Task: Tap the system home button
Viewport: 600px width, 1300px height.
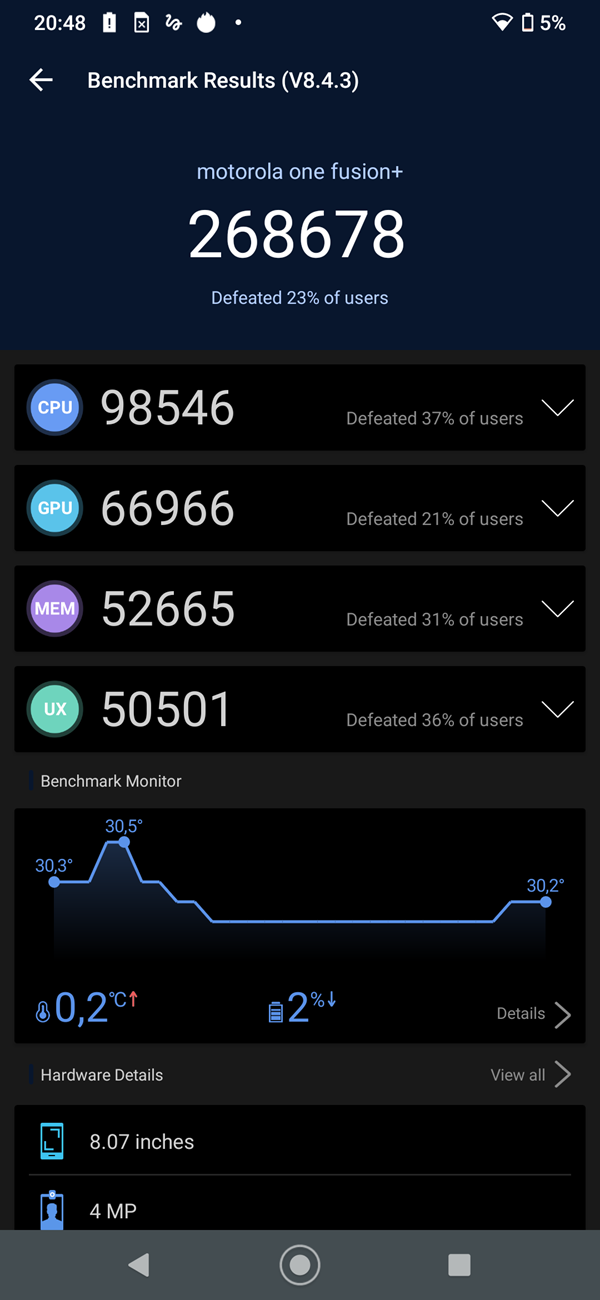Action: (299, 1265)
